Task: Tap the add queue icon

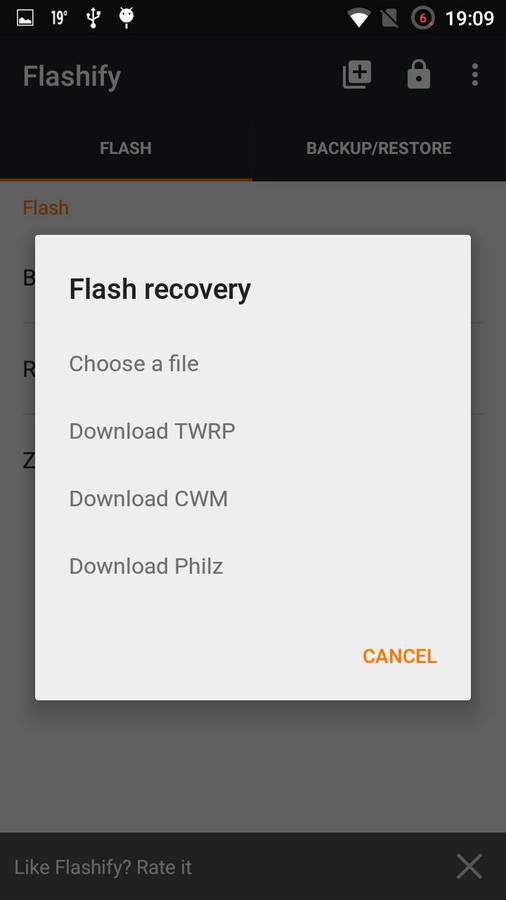Action: (x=357, y=75)
